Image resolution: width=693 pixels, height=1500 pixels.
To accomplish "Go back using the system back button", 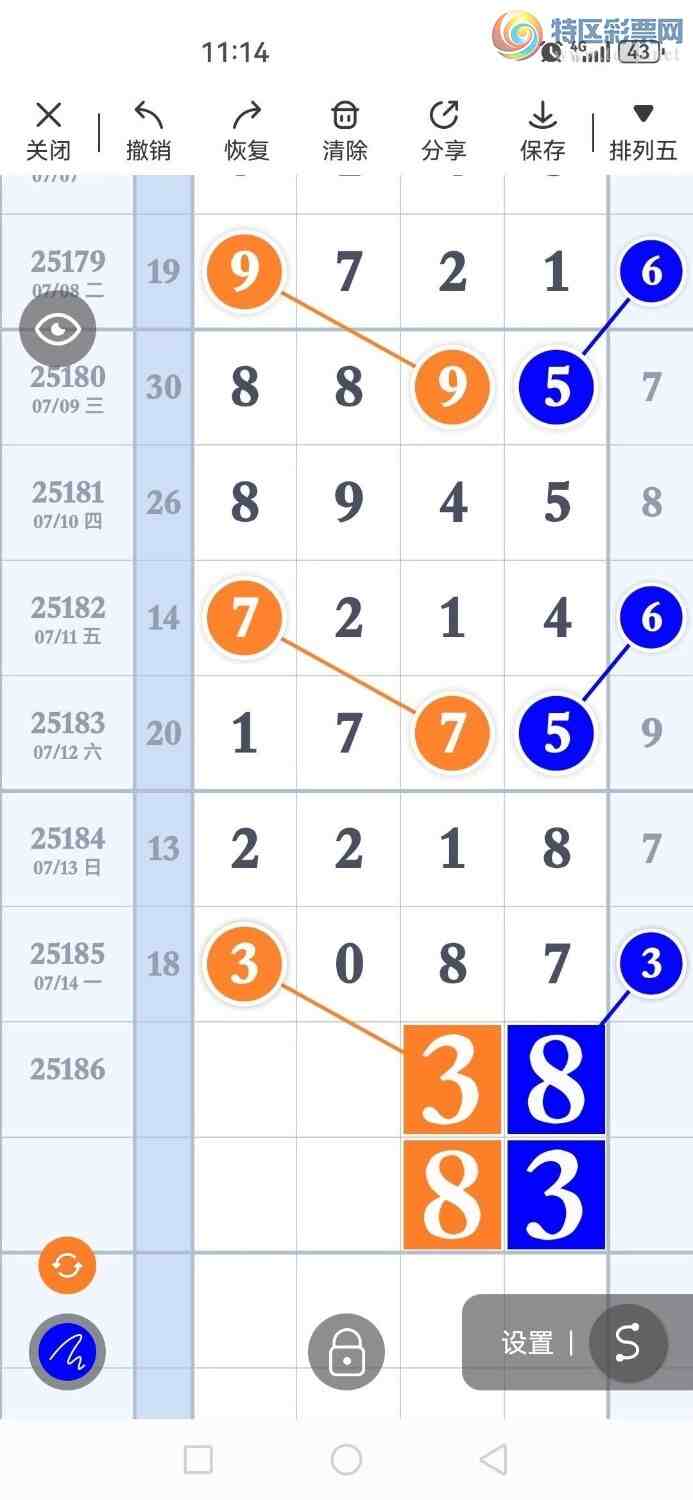I will click(493, 1459).
